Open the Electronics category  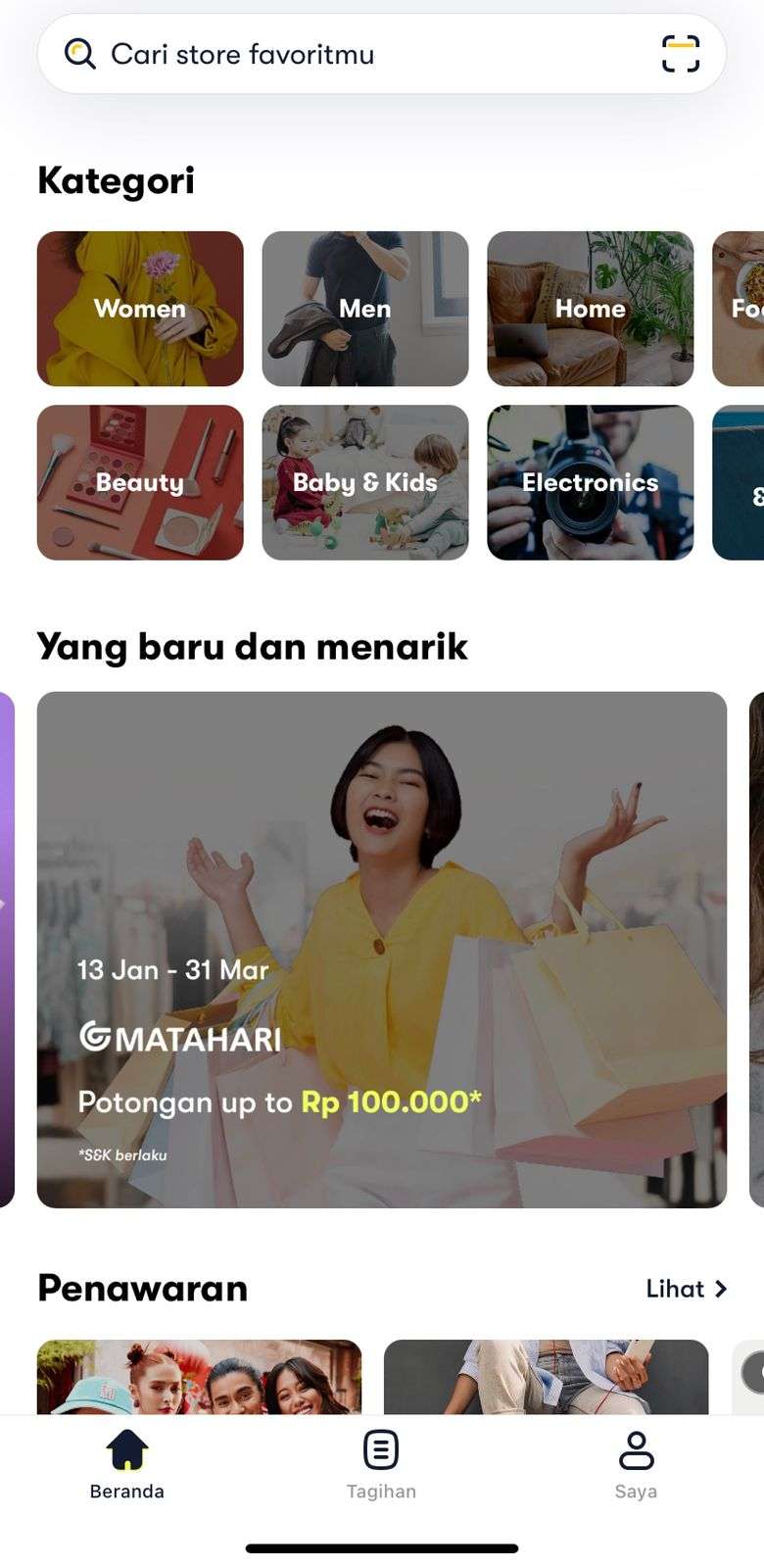590,482
